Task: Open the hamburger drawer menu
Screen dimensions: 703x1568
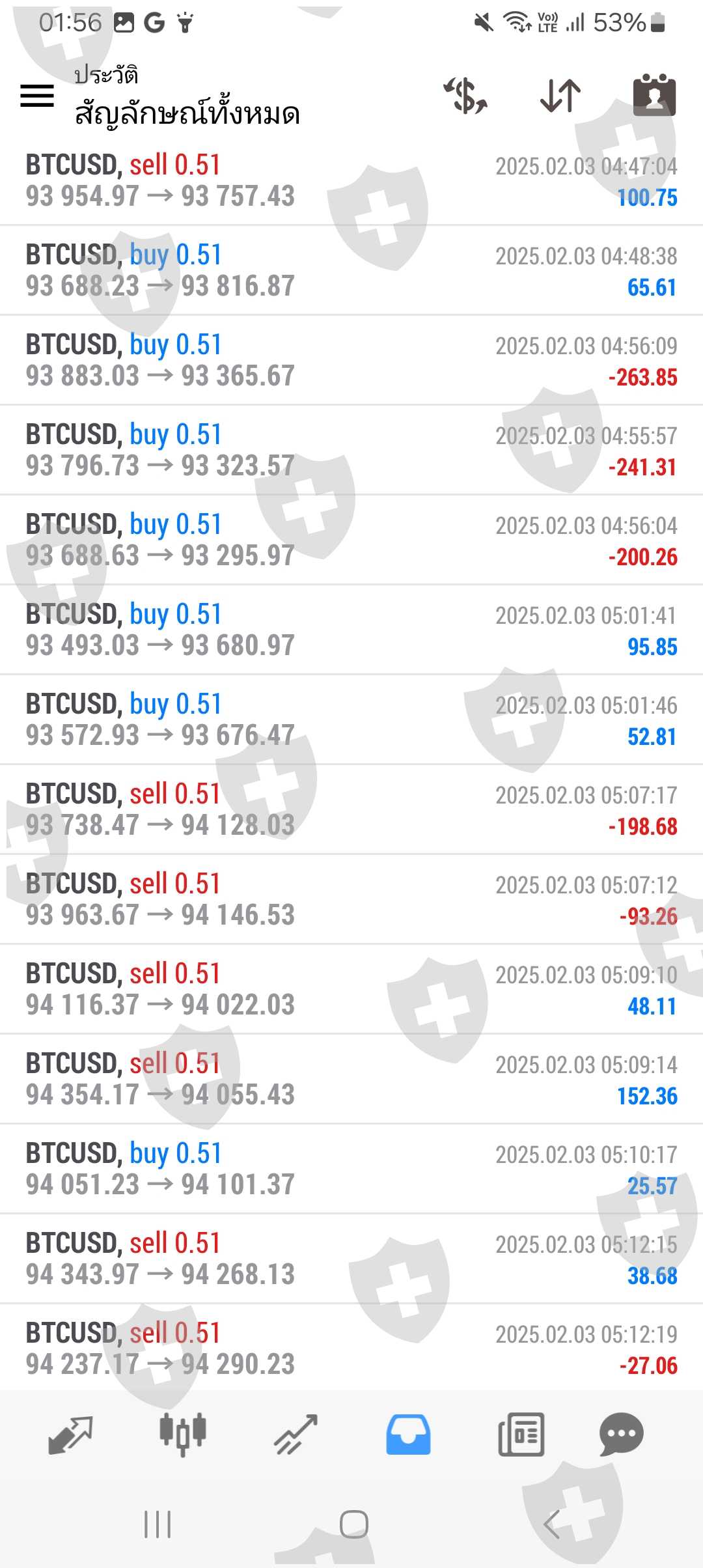Action: tap(37, 96)
